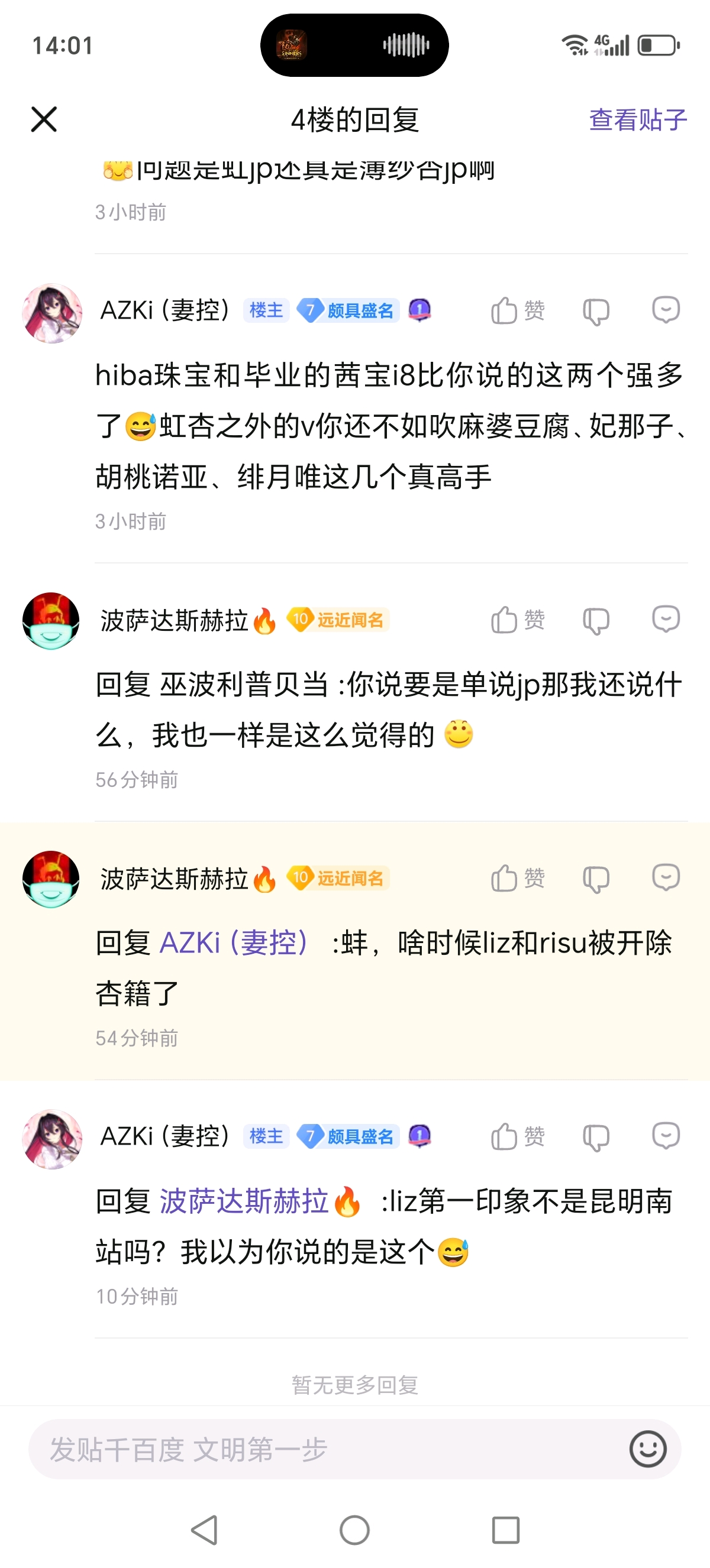710x1568 pixels.
Task: Reply to the comment about liz和risu被开除杏籍
Action: point(666,877)
